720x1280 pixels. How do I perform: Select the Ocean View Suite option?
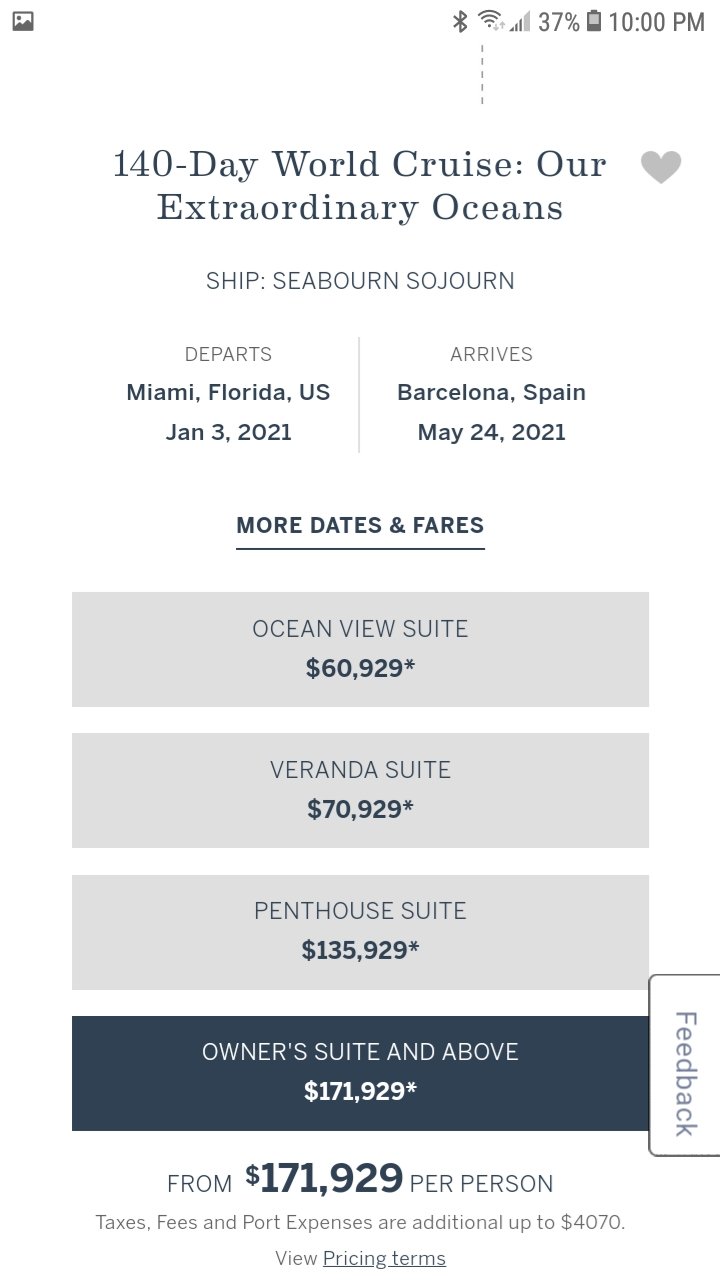coord(360,649)
